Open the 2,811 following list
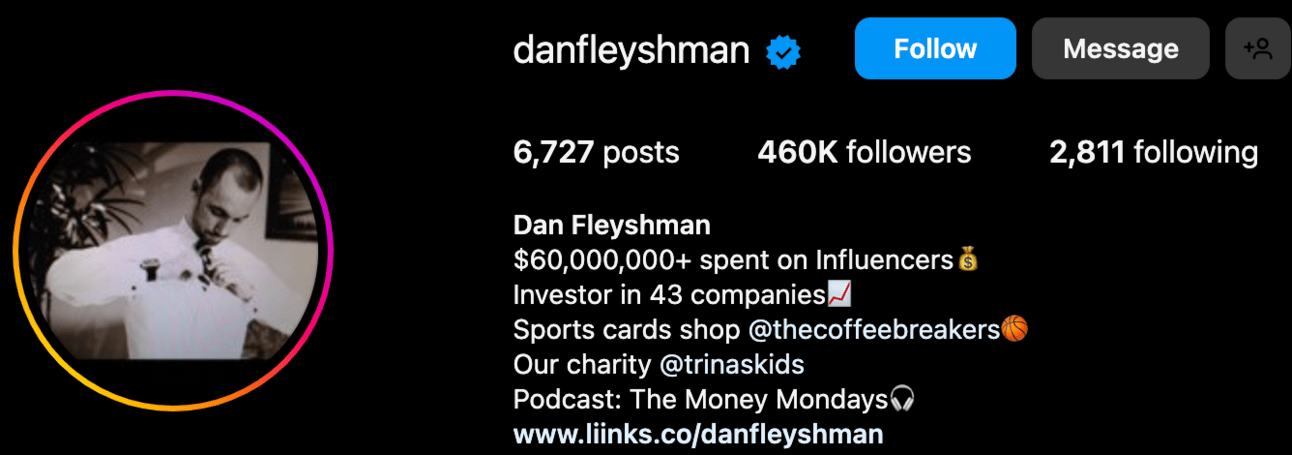1292x455 pixels. pyautogui.click(x=1153, y=152)
